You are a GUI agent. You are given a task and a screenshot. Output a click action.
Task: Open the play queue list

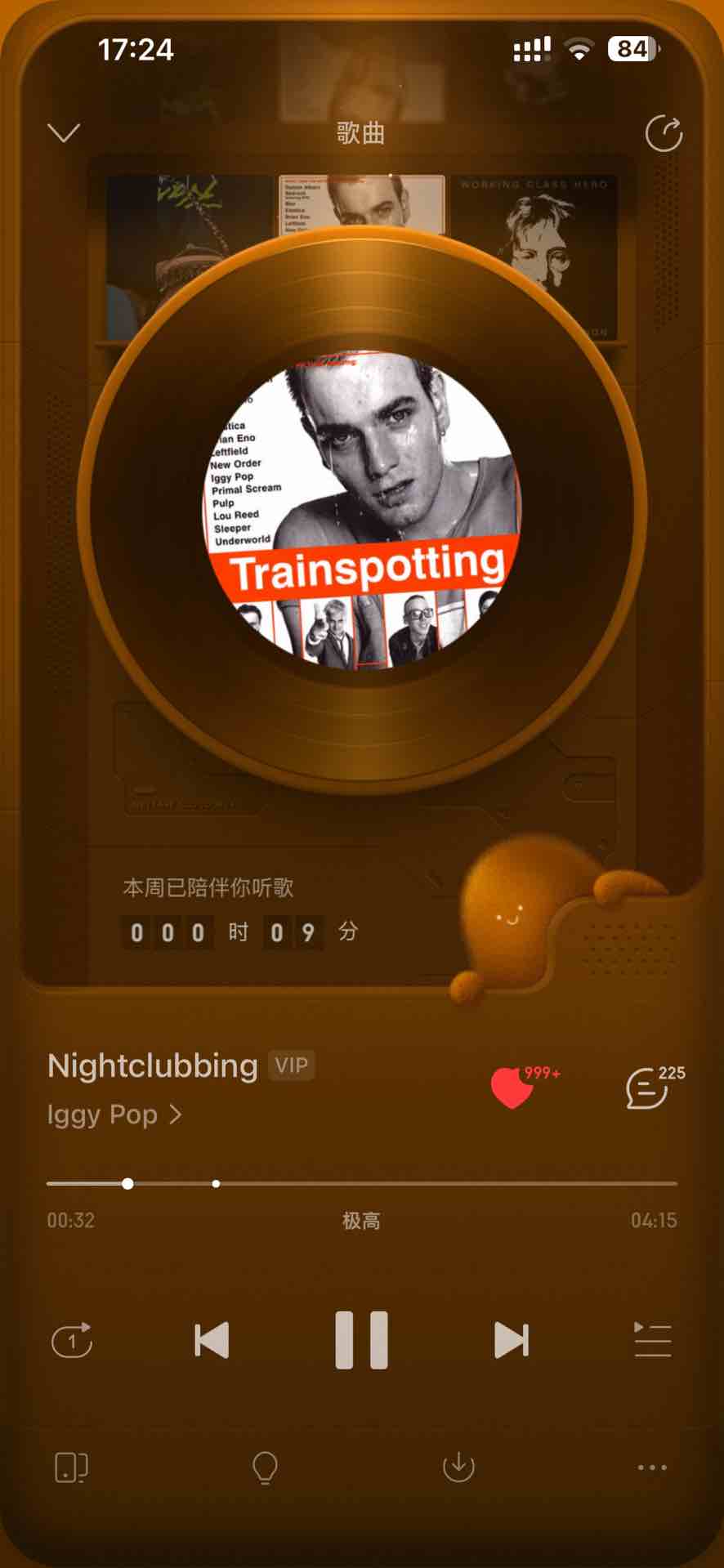[652, 1340]
